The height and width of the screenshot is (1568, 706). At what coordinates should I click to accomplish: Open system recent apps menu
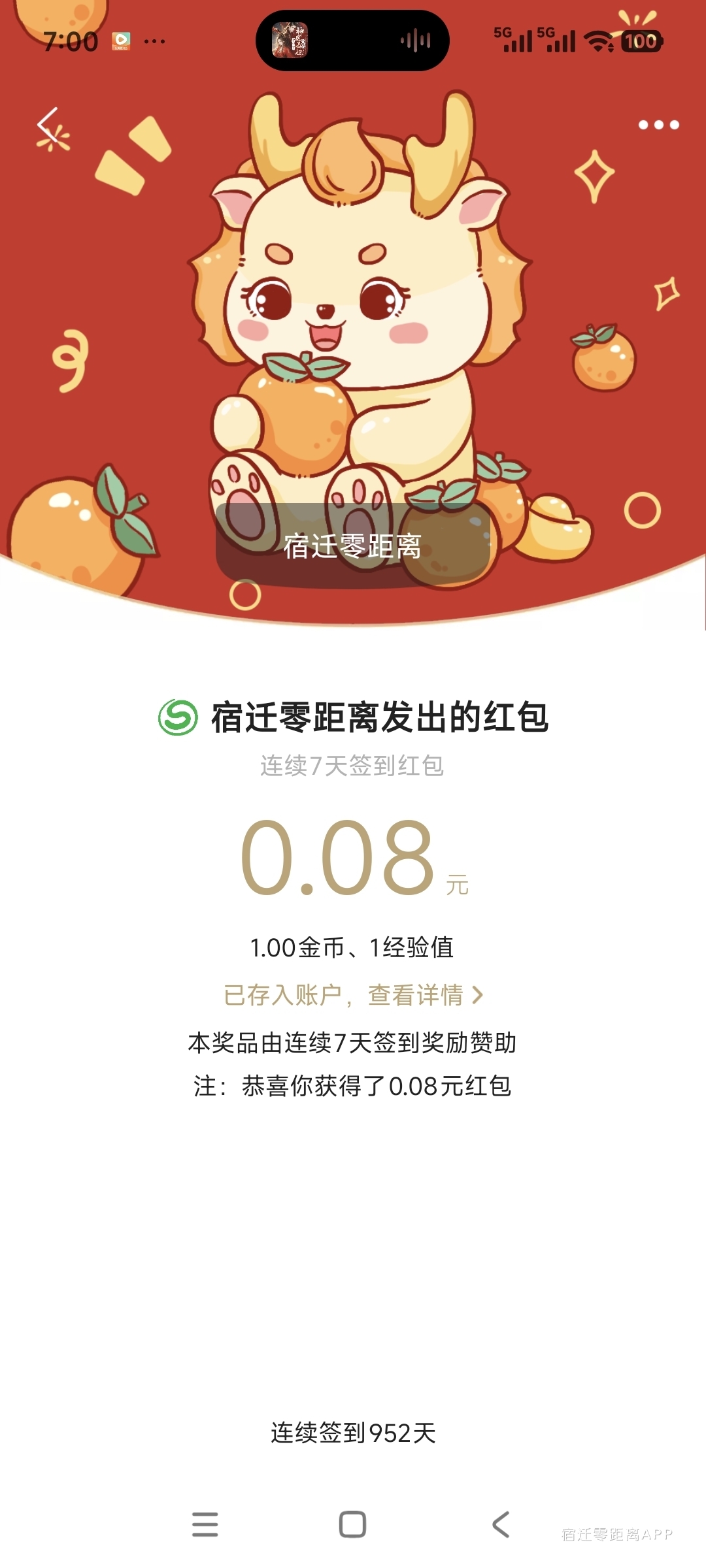tap(205, 1524)
